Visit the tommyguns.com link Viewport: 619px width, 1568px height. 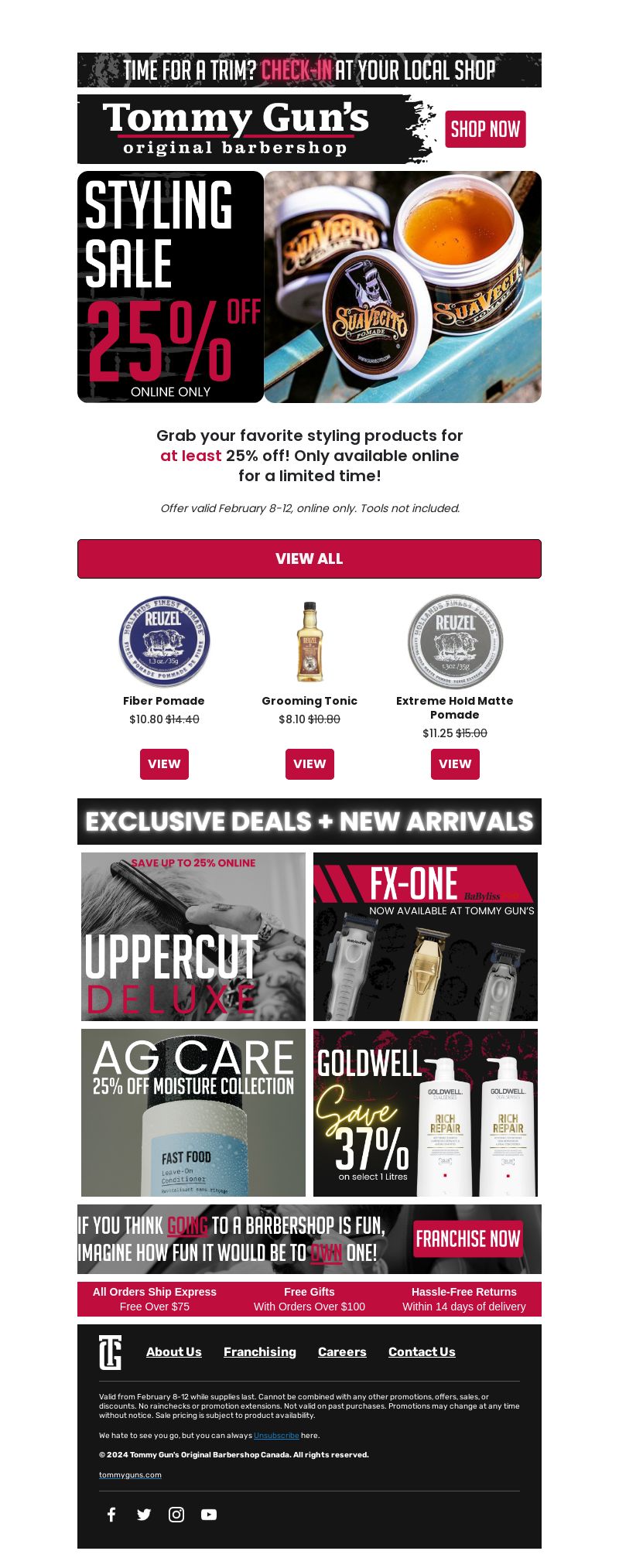(130, 1474)
